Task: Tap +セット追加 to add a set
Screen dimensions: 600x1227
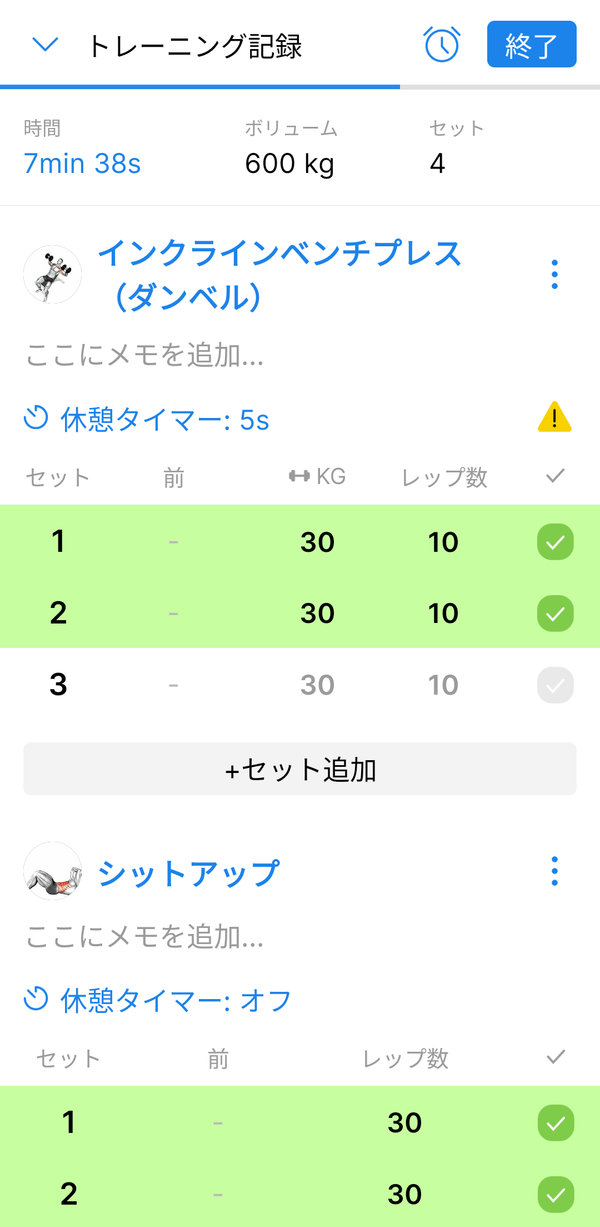Action: [x=300, y=769]
